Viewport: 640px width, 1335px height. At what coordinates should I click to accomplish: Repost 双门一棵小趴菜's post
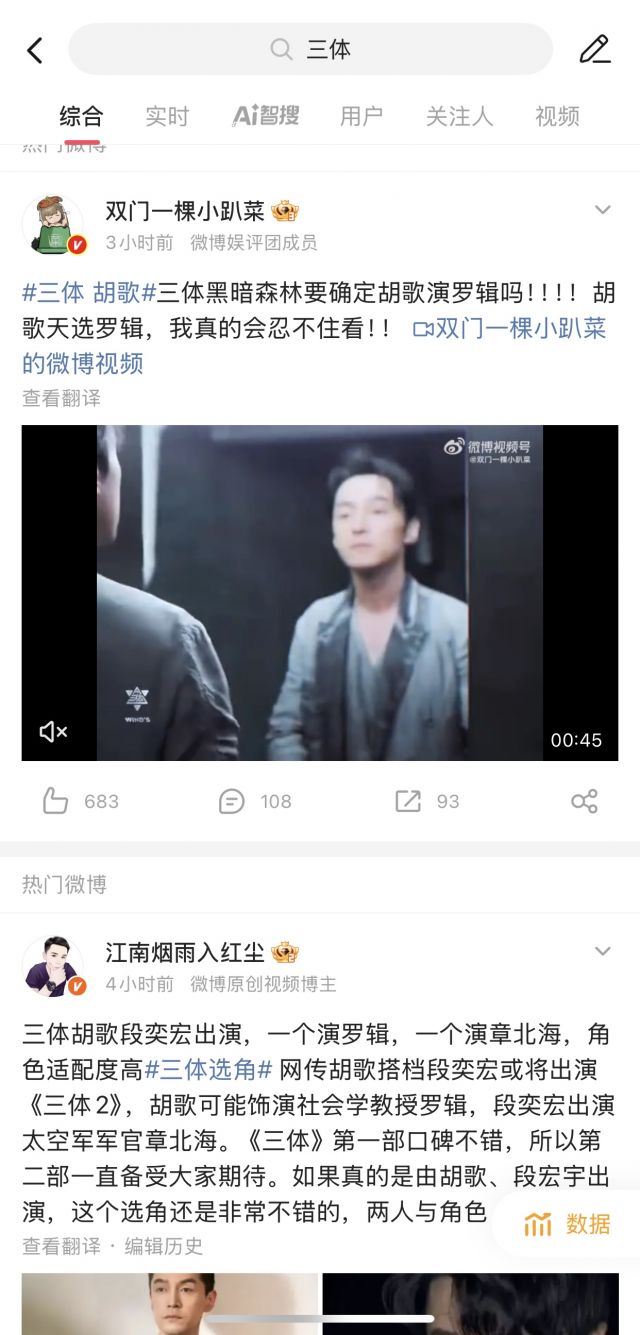click(x=427, y=801)
